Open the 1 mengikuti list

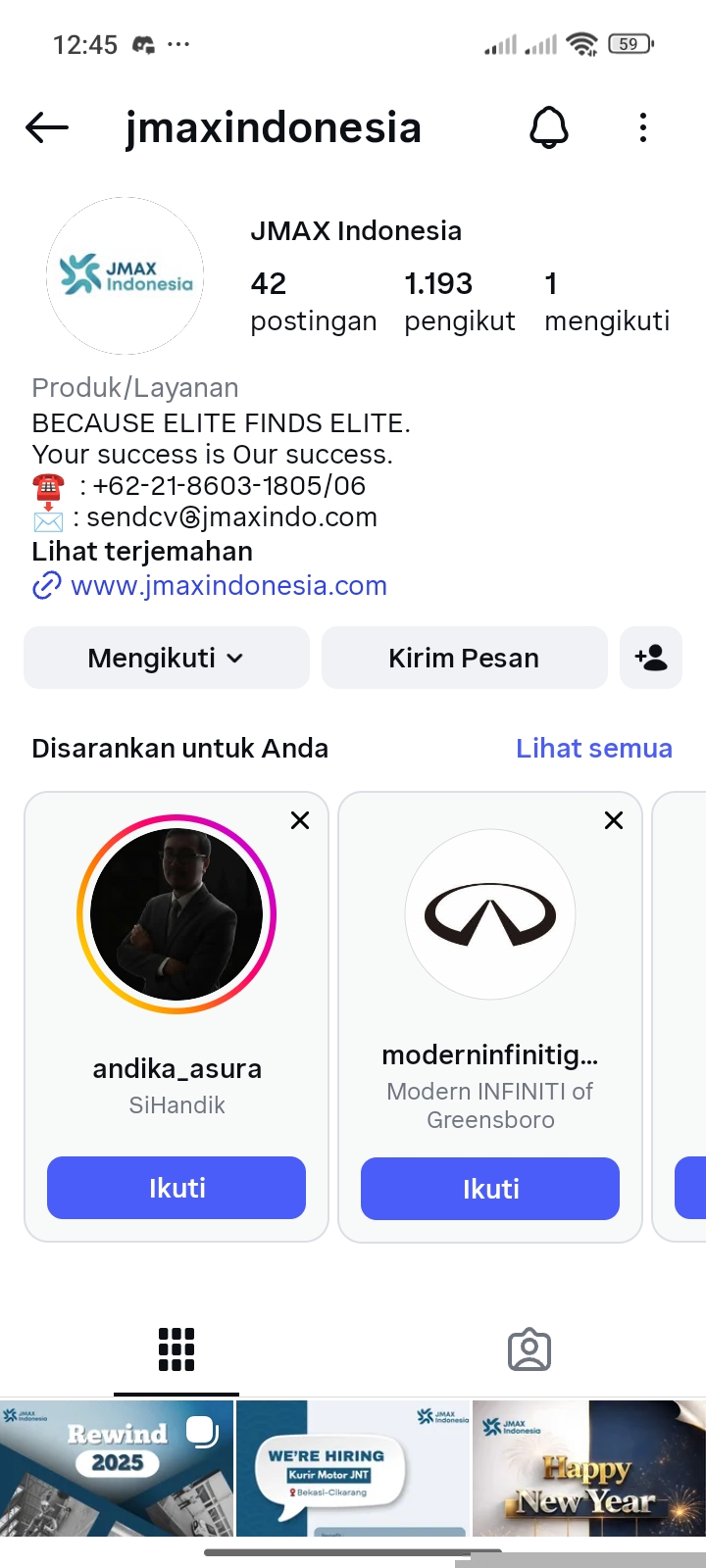pos(606,302)
